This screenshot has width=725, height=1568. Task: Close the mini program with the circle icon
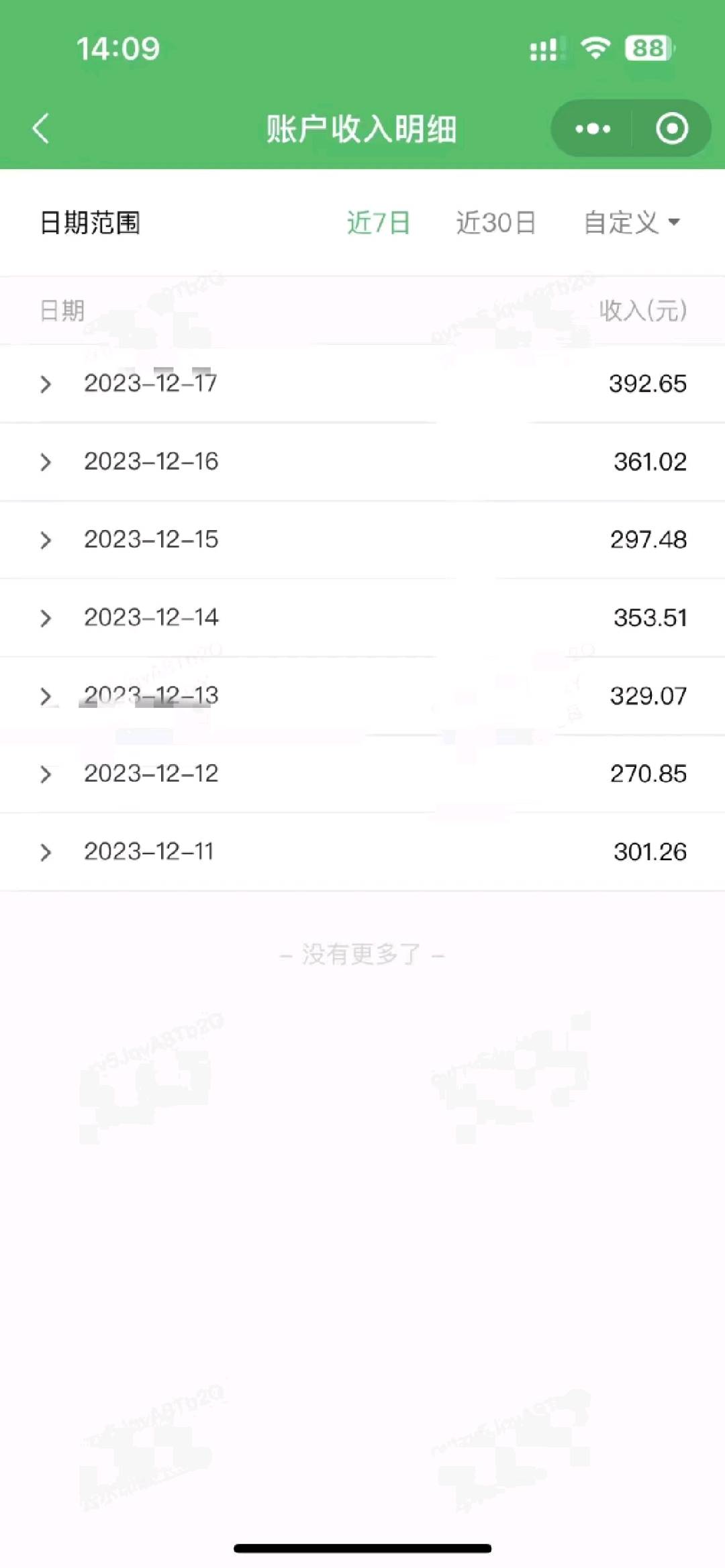tap(672, 128)
